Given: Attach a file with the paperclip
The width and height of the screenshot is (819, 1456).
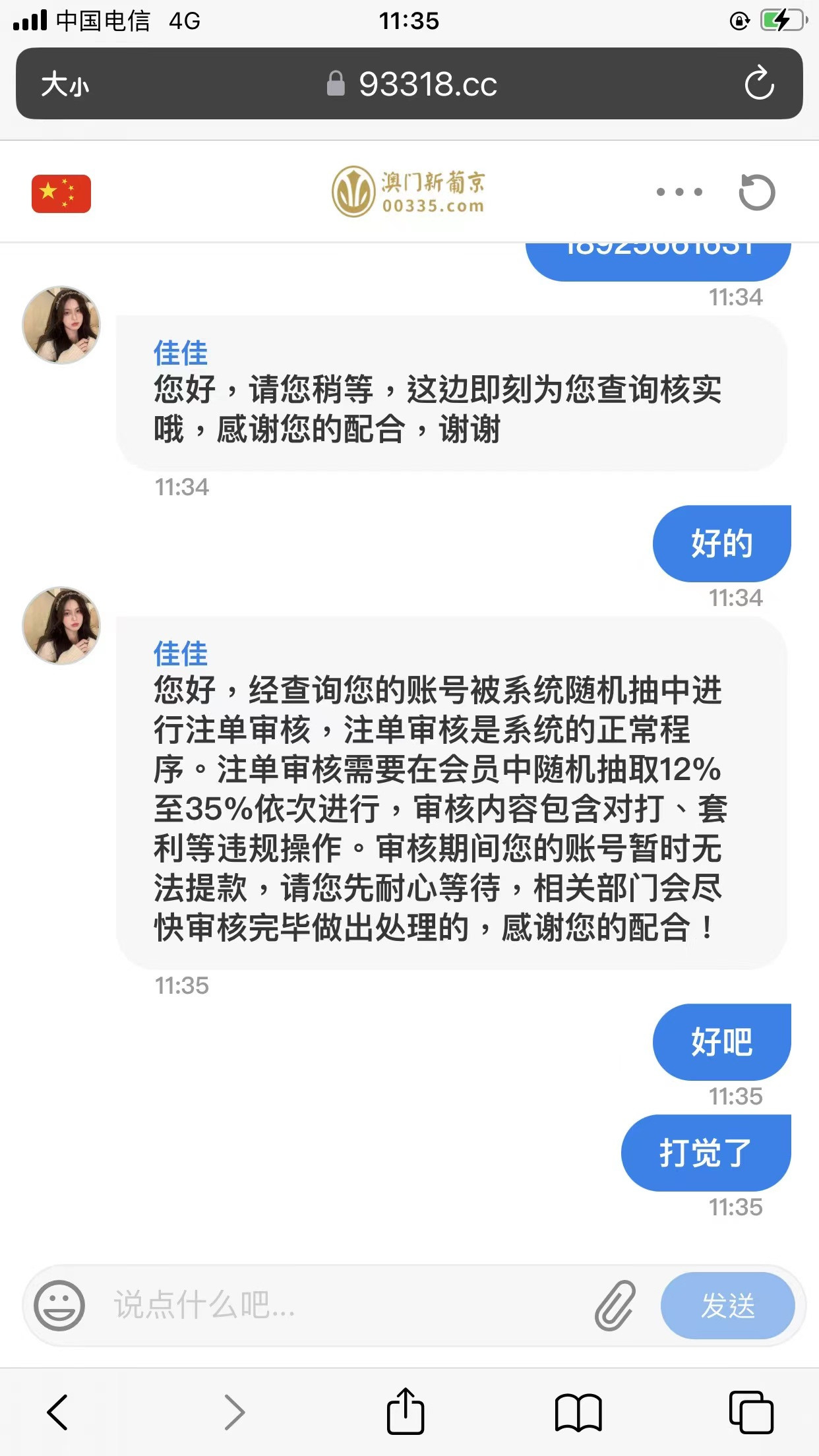Looking at the screenshot, I should 615,1305.
